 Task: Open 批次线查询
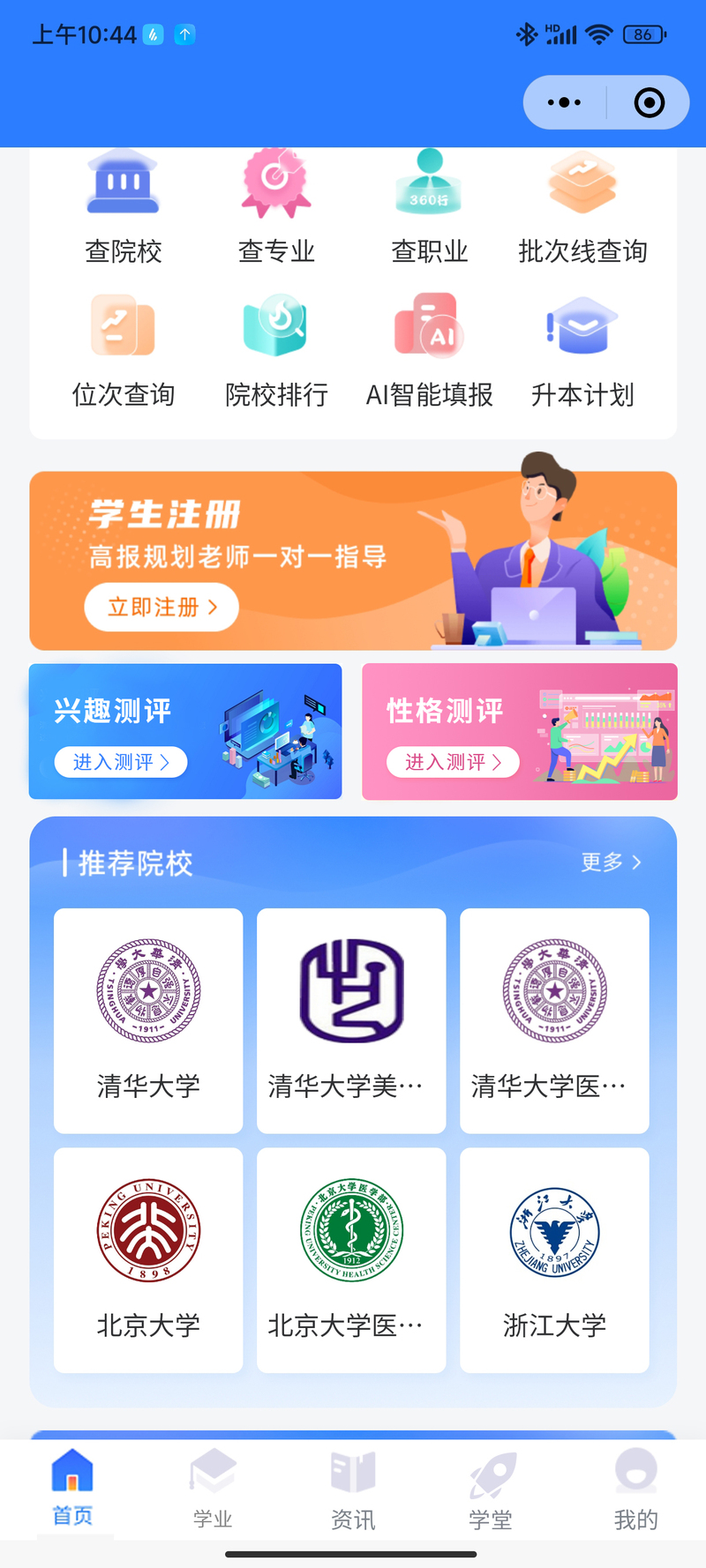(x=582, y=208)
